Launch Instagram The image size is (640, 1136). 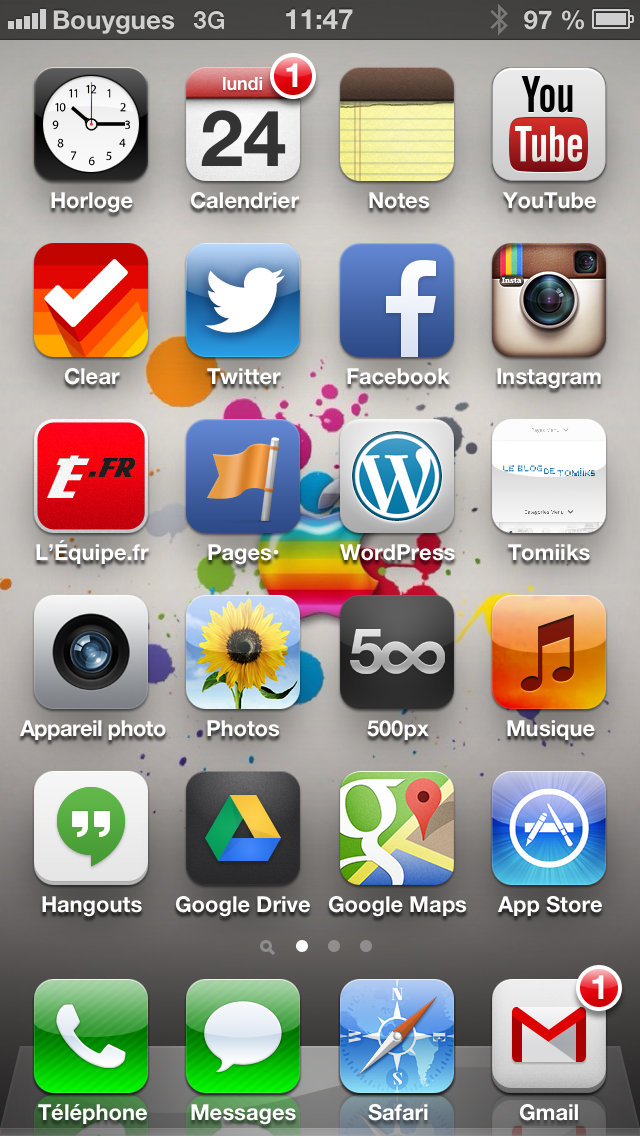tap(549, 300)
